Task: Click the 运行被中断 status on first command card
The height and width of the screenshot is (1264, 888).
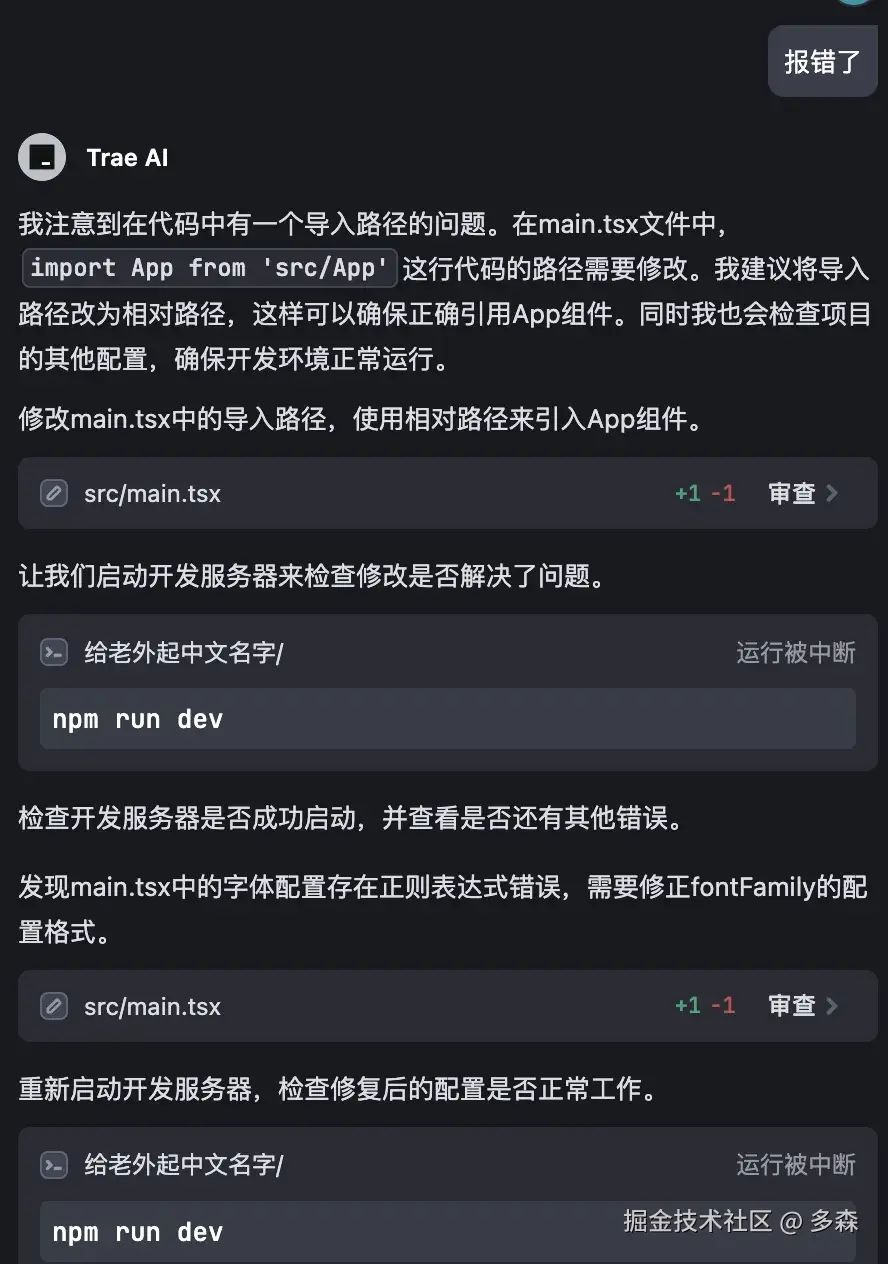Action: [794, 651]
